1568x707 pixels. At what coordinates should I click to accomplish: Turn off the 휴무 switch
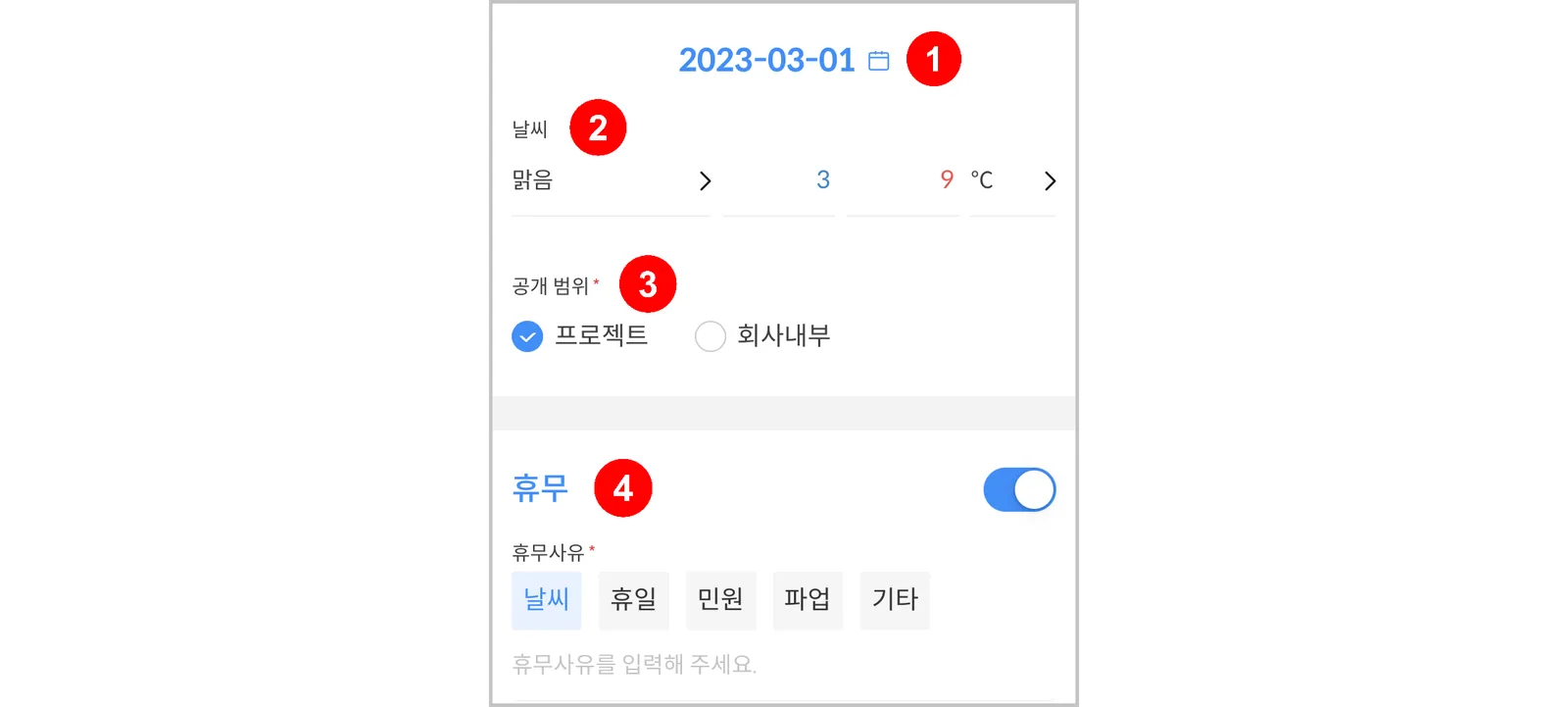[1019, 489]
